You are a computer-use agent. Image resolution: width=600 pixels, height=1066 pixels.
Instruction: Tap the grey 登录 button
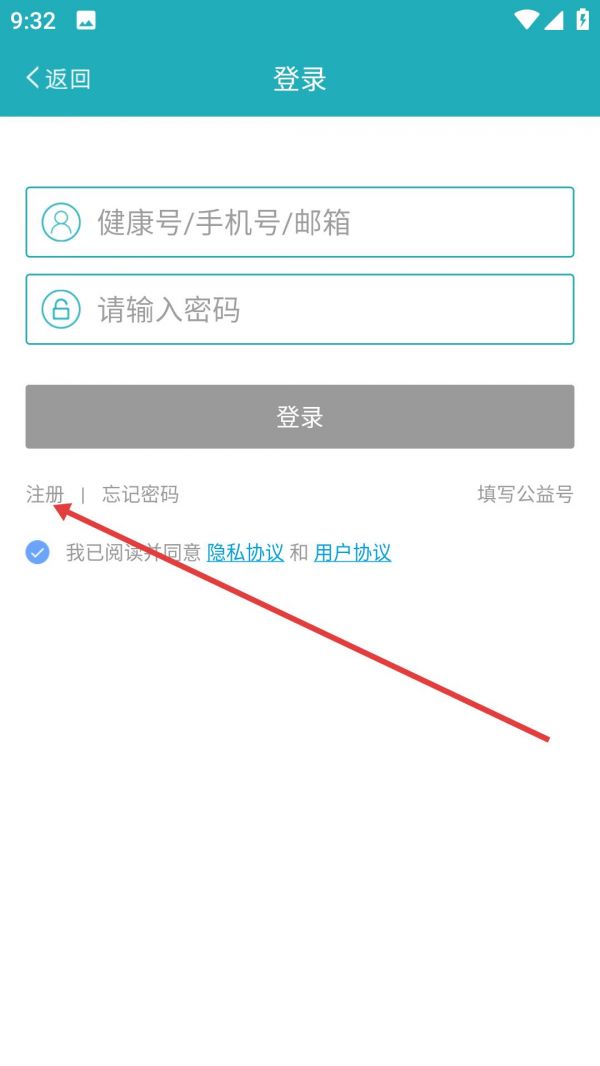(x=300, y=416)
